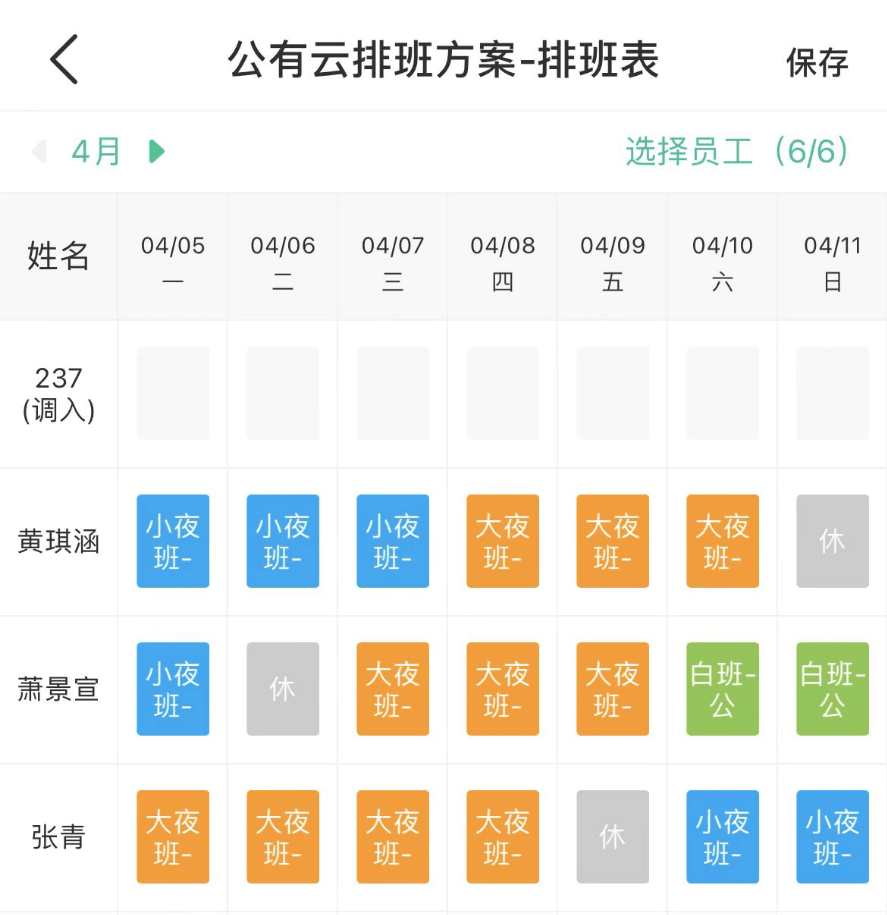This screenshot has height=915, width=887.
Task: Click employee name 黄琪涵
Action: click(57, 540)
